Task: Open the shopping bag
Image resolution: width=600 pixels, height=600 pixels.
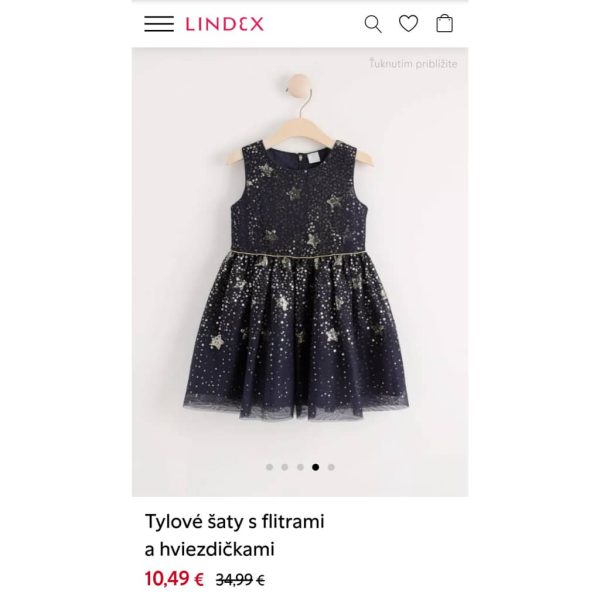Action: coord(444,24)
